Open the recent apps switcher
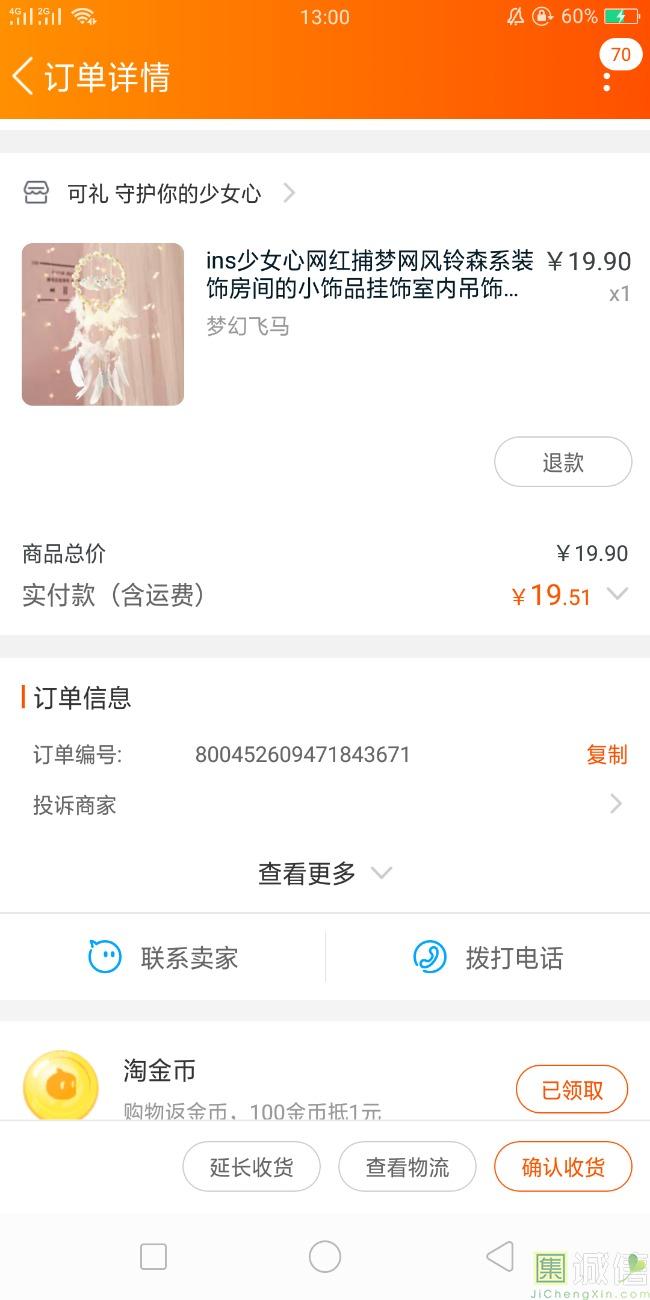 click(x=153, y=1256)
